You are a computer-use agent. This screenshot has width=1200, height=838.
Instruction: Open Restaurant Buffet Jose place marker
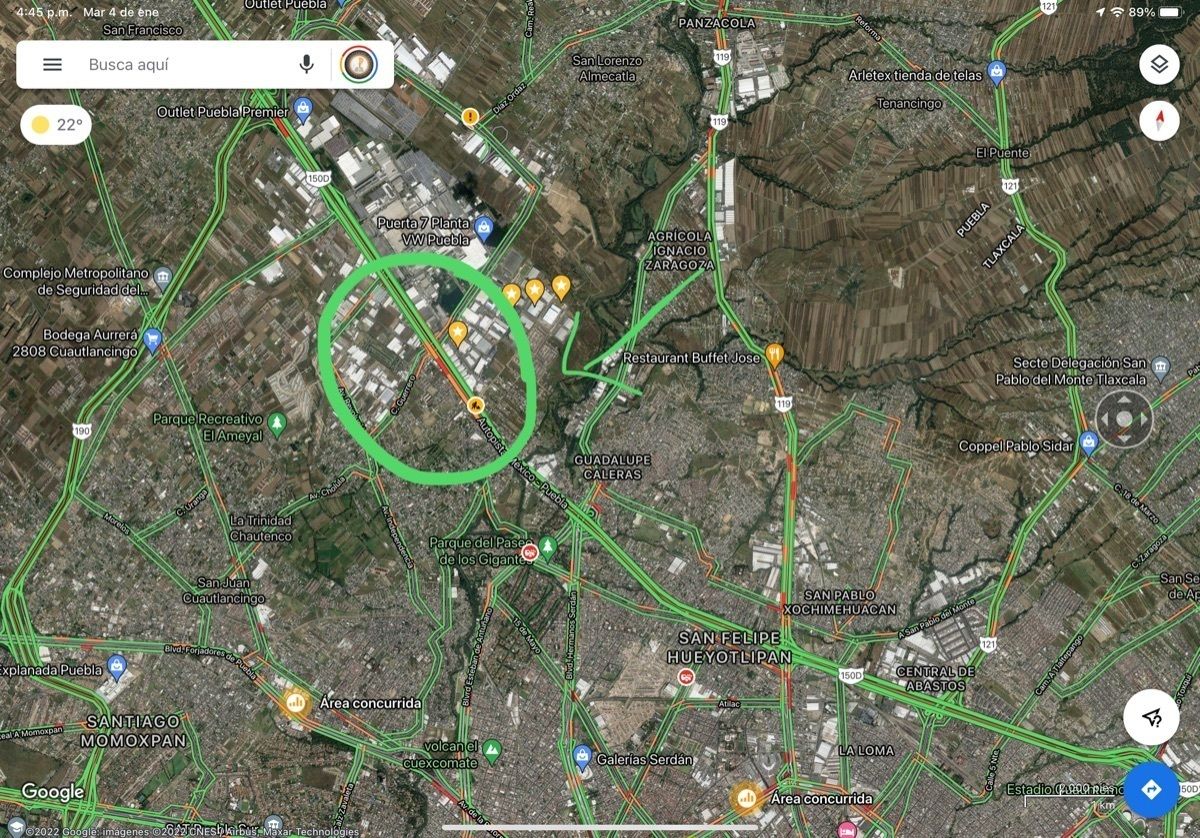(x=774, y=355)
